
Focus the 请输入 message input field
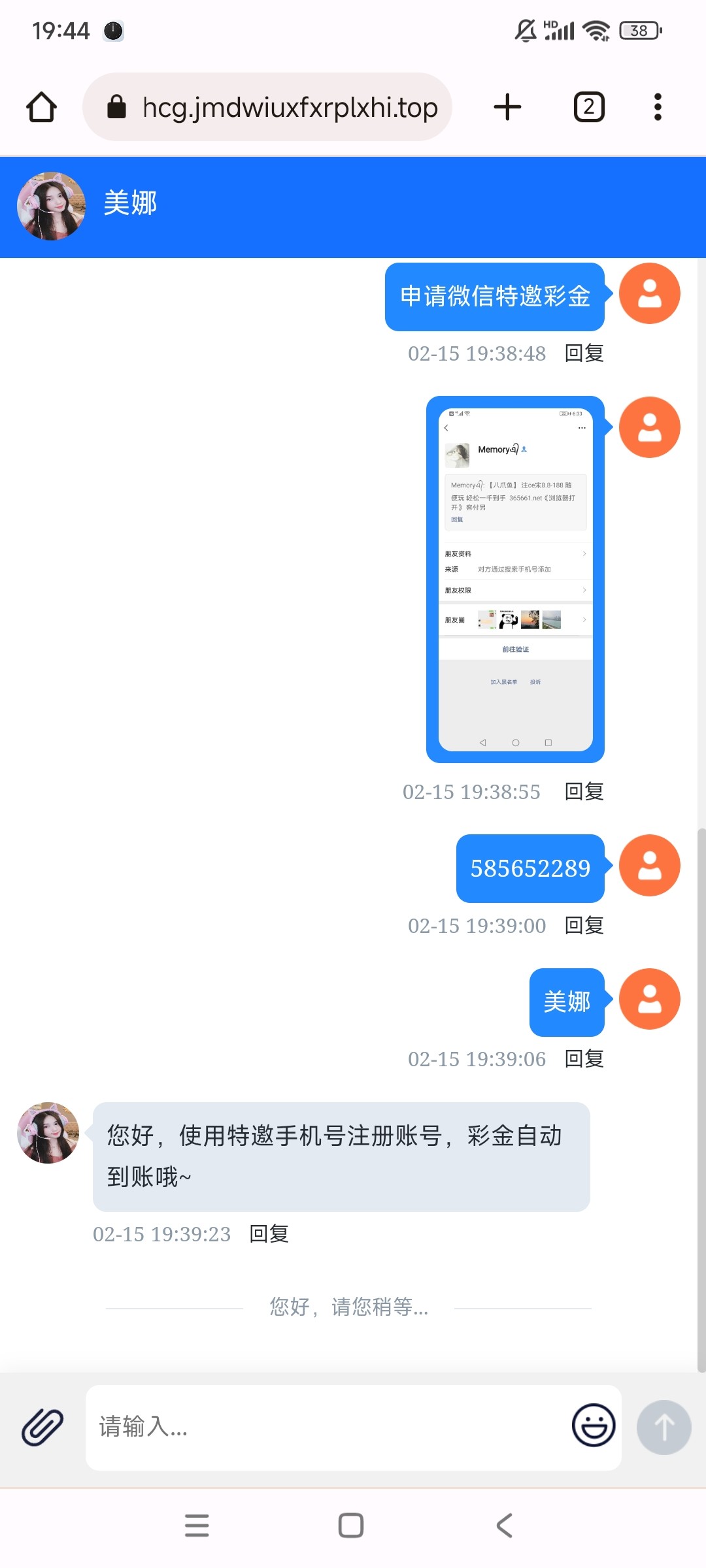click(327, 1427)
